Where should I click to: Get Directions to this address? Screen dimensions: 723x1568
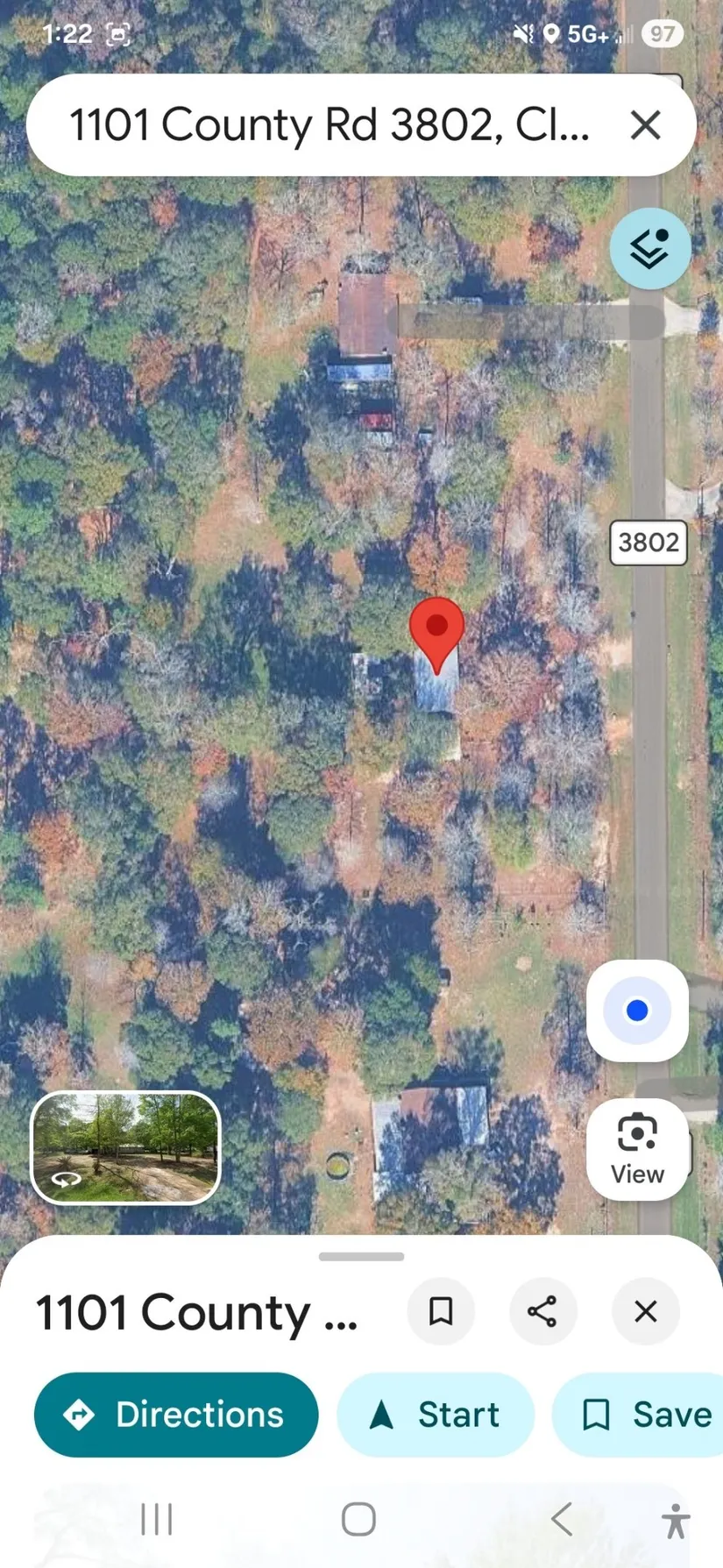[x=175, y=1415]
